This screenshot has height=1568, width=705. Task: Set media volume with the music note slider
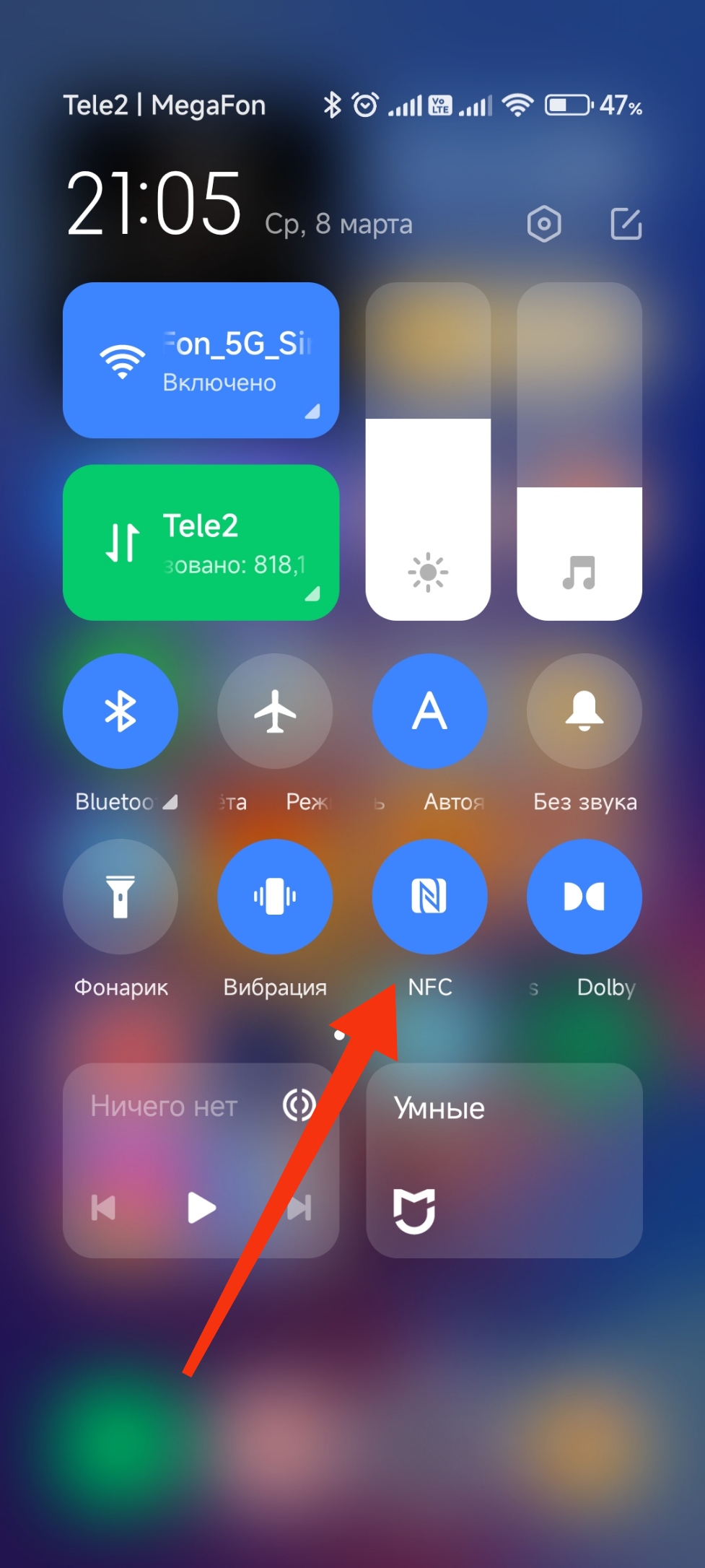coord(579,451)
